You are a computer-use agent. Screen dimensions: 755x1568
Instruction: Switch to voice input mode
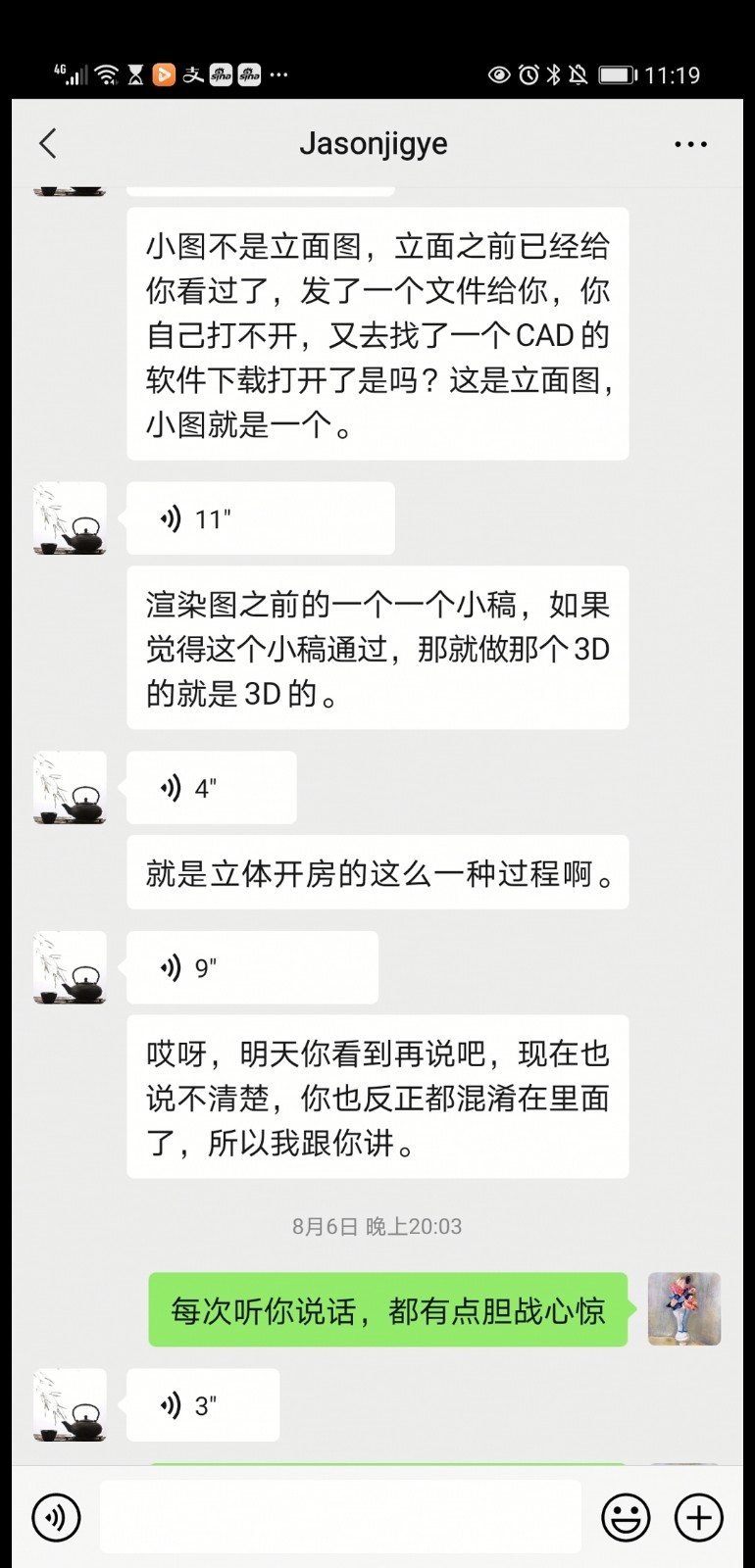56,1517
